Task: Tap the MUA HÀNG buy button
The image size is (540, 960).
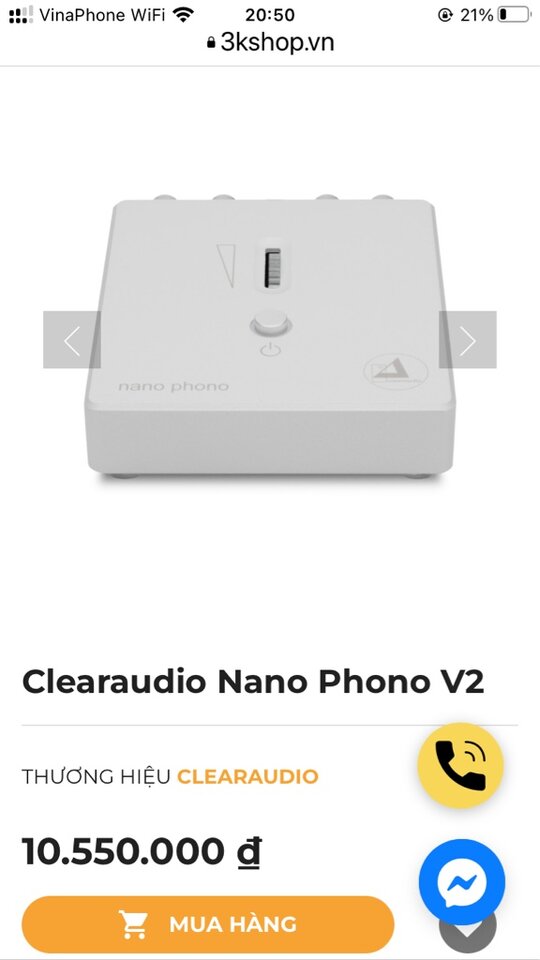Action: pyautogui.click(x=208, y=924)
